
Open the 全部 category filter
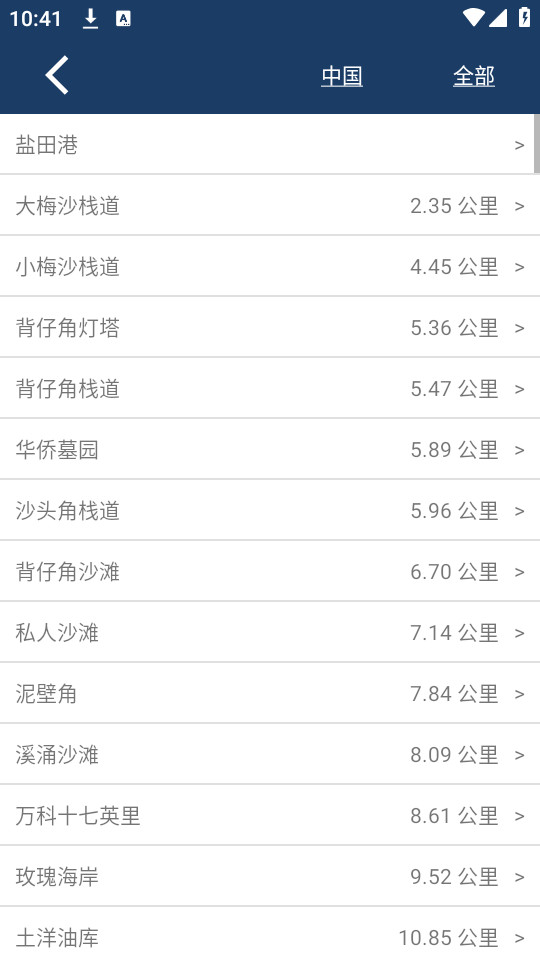point(474,76)
